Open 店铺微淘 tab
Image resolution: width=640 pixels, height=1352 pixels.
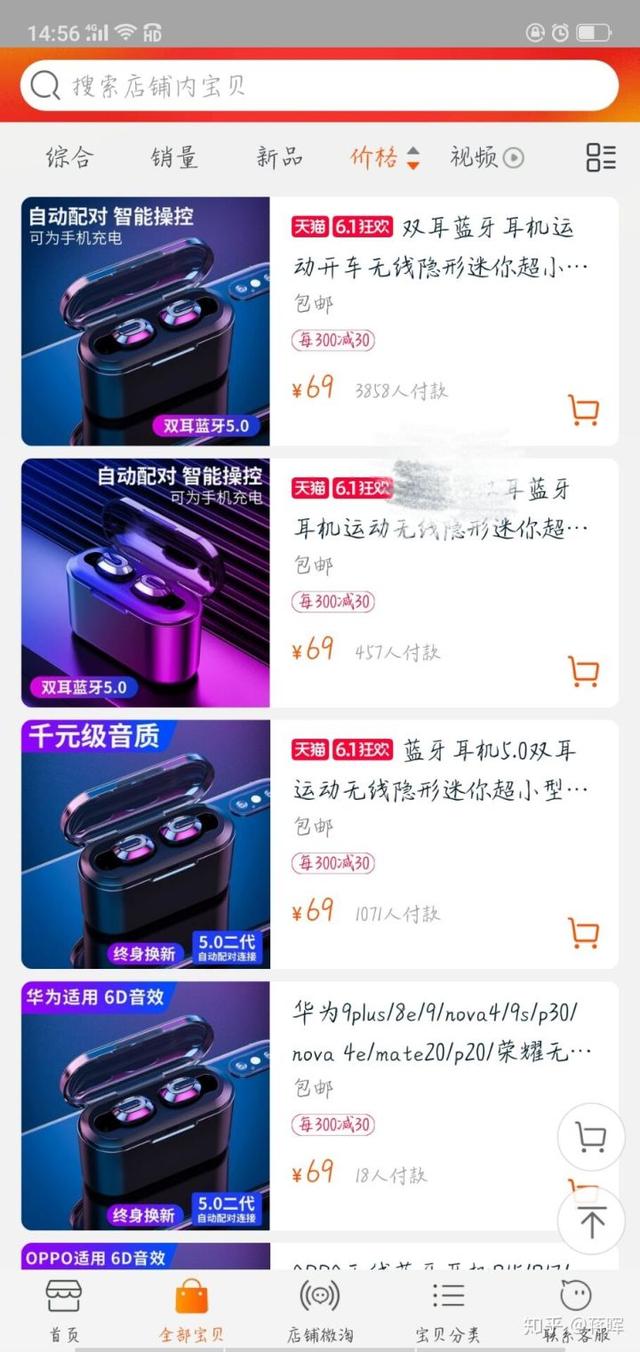320,1309
